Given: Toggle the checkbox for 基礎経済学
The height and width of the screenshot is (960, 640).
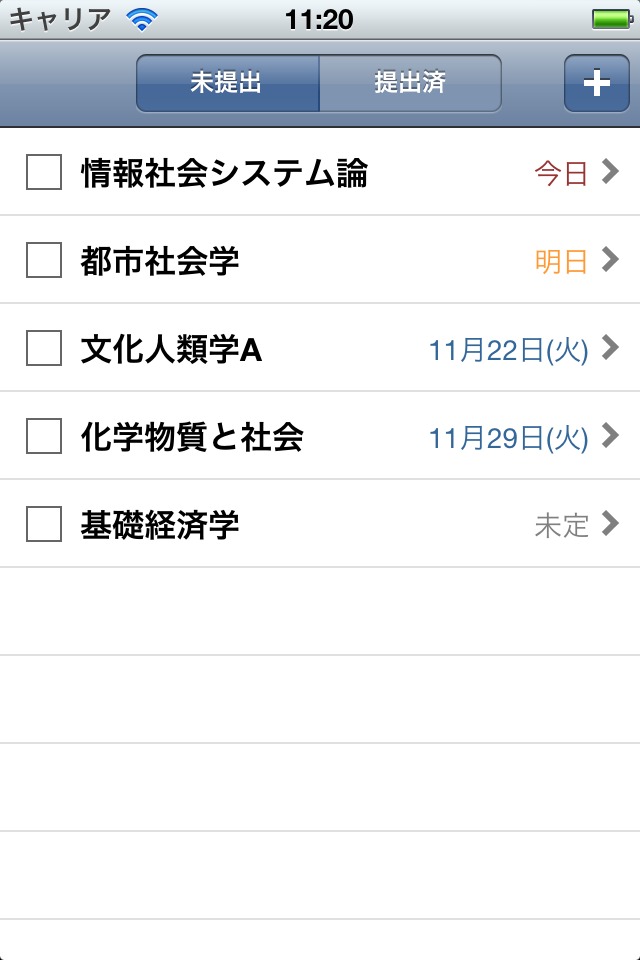Looking at the screenshot, I should coord(44,524).
